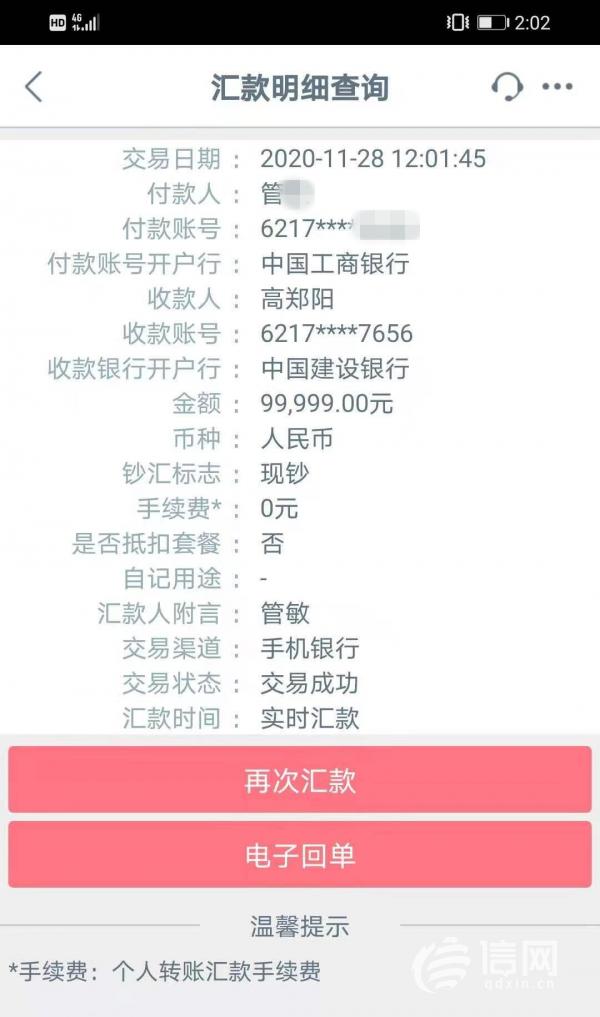
Task: Open the three-dot overflow menu
Action: click(x=557, y=86)
